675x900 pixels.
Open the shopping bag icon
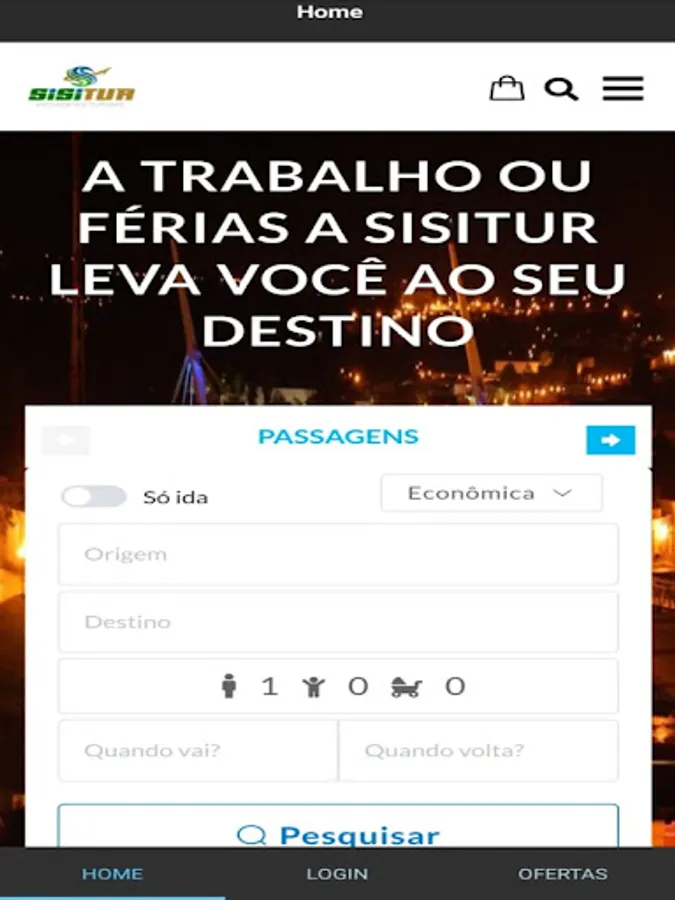(506, 88)
